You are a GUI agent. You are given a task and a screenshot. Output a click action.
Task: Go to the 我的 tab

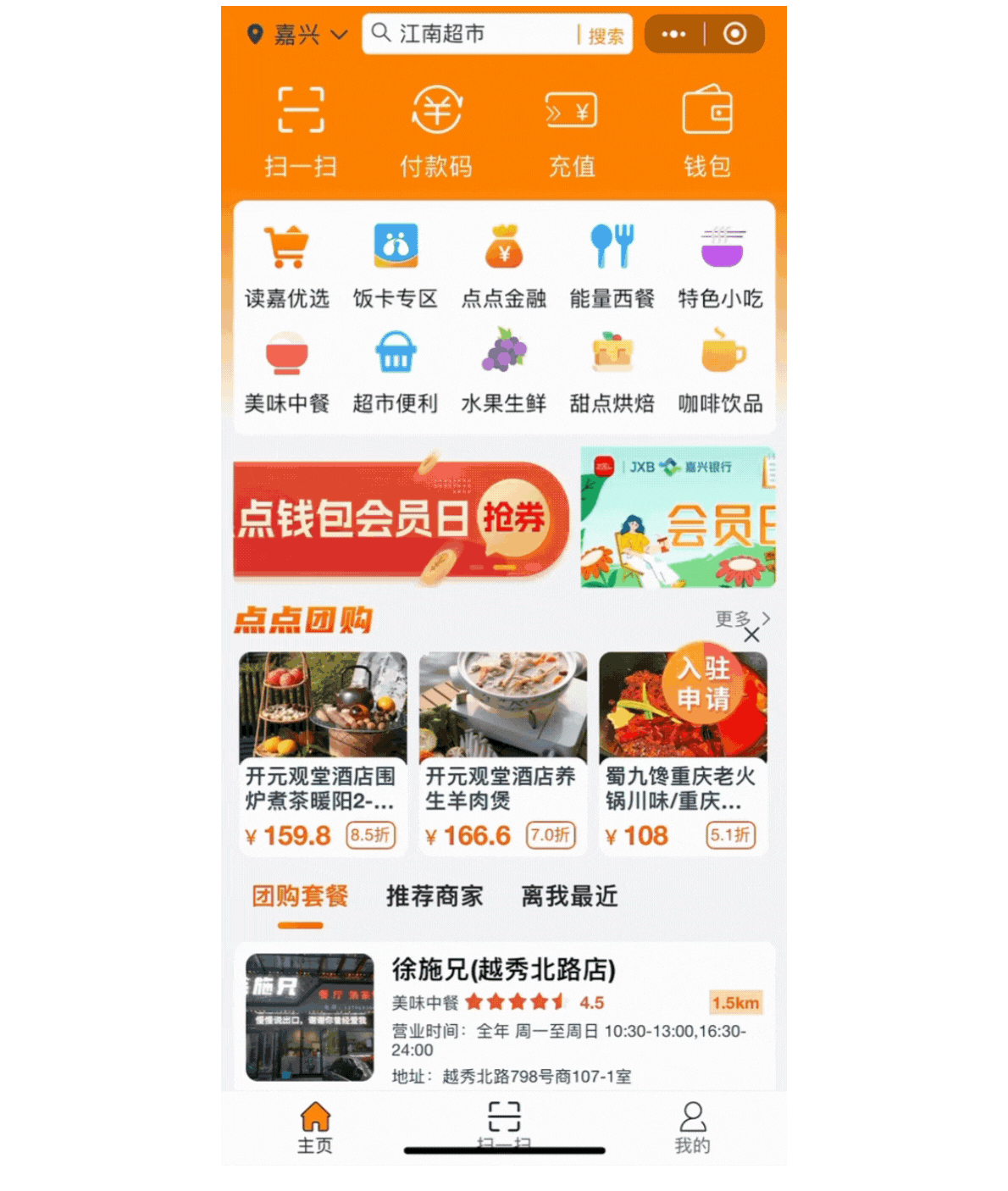(x=692, y=1127)
